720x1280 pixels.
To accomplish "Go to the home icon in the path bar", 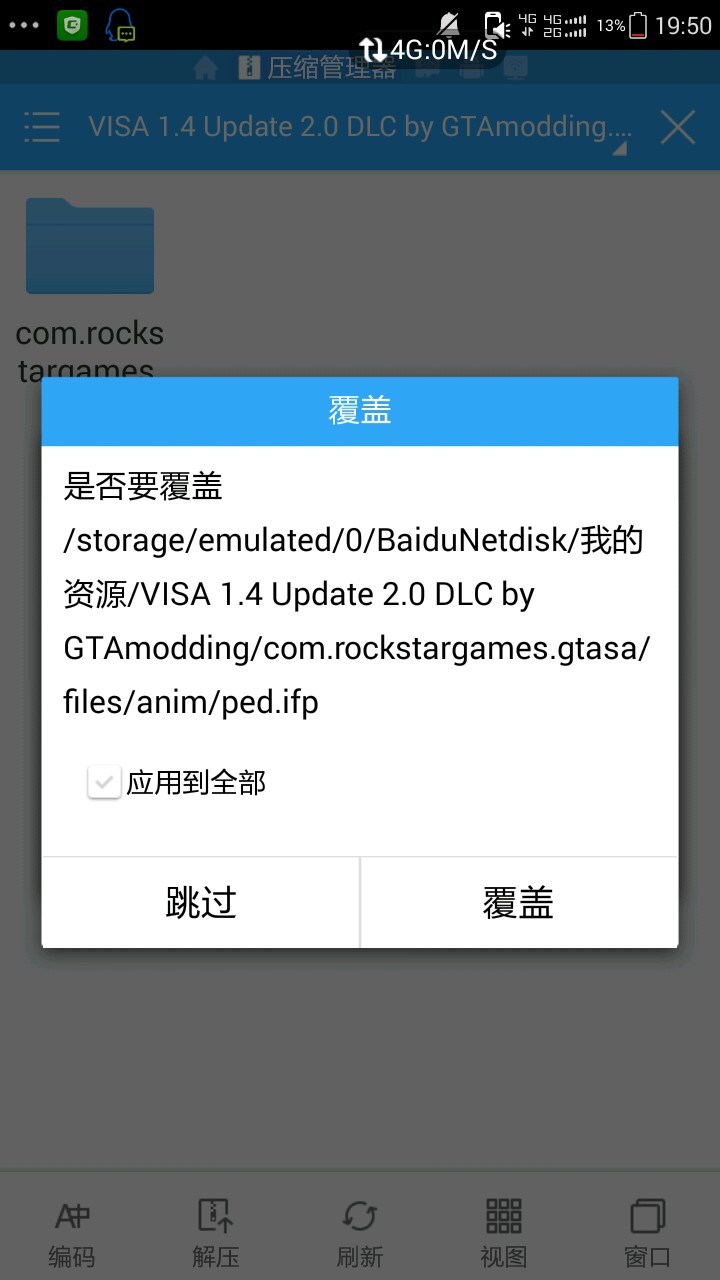I will coord(206,68).
